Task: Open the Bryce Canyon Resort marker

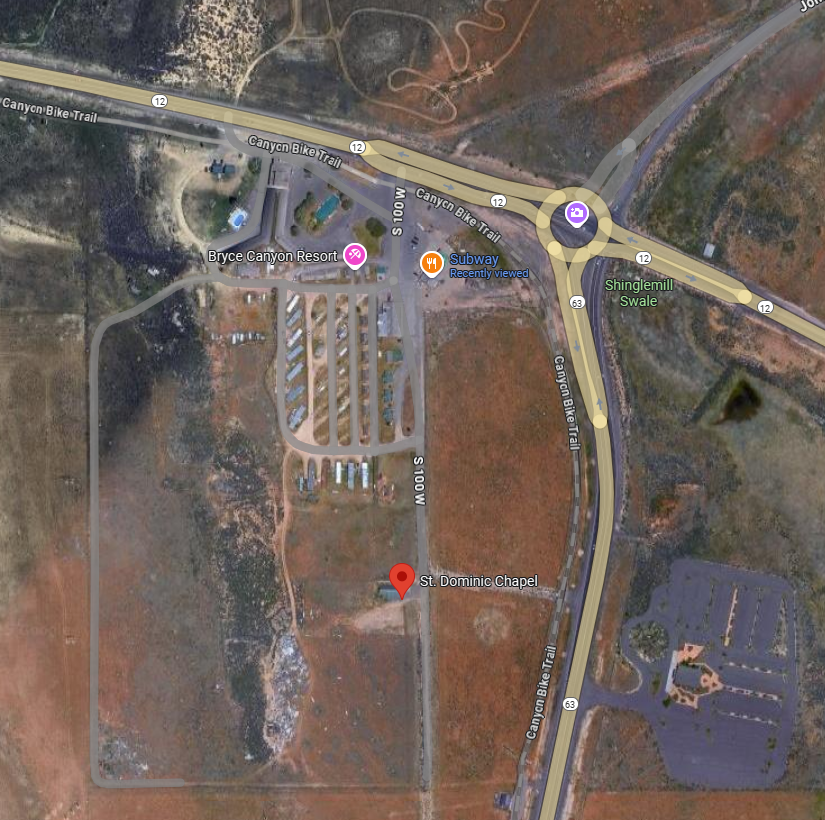Action: click(354, 256)
